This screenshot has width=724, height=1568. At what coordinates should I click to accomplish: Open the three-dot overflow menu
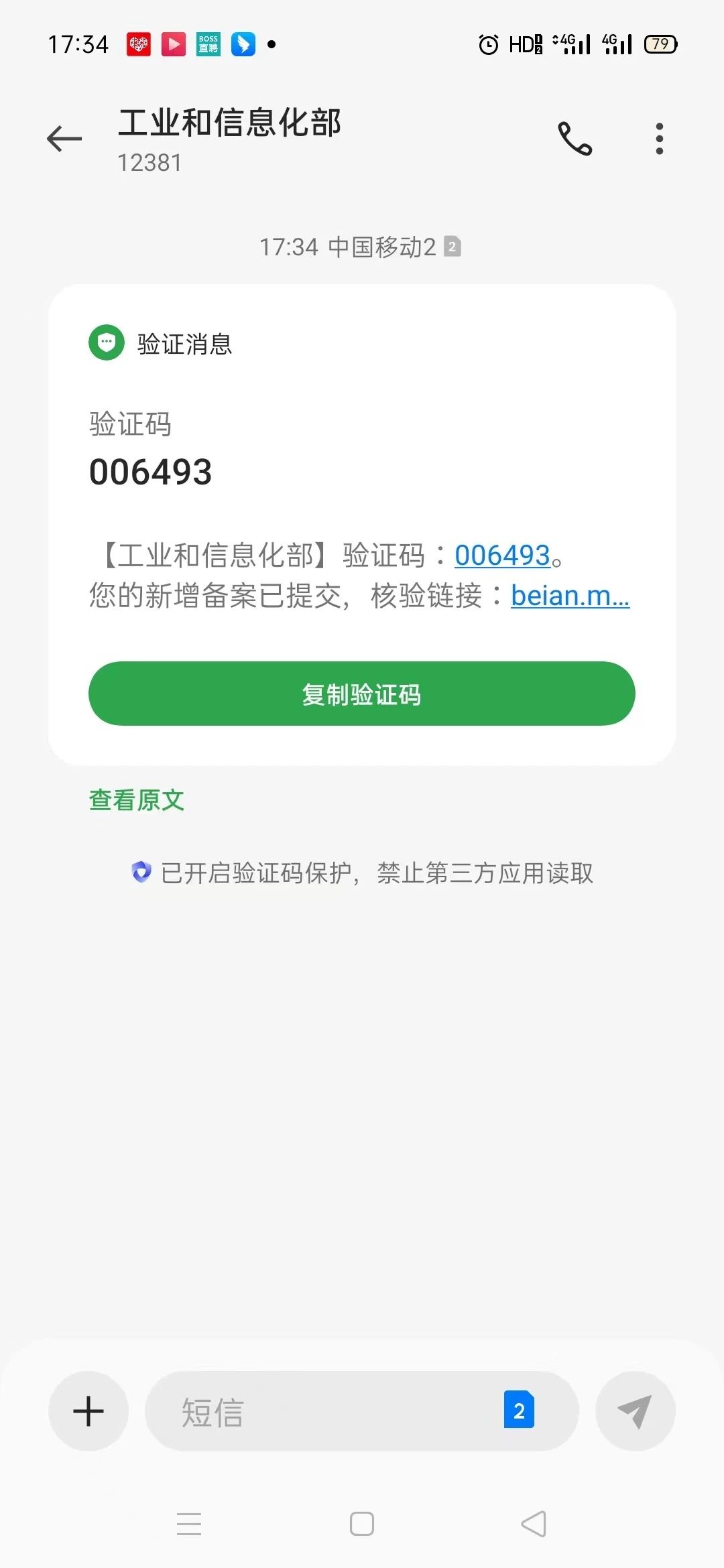pyautogui.click(x=660, y=139)
